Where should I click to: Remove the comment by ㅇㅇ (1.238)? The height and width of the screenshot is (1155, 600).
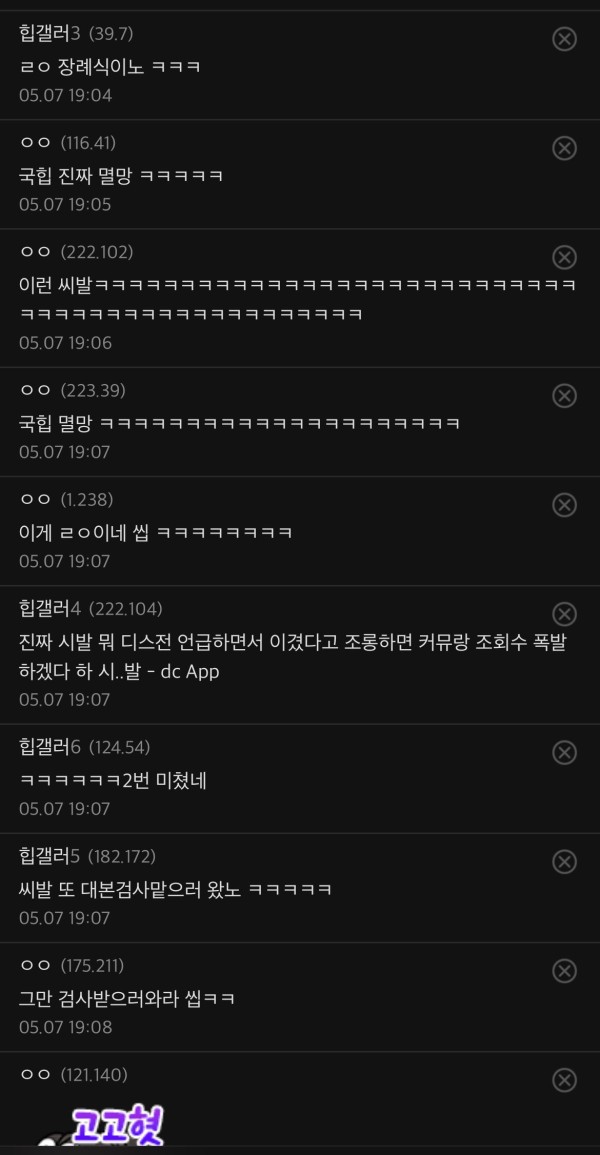[x=564, y=504]
